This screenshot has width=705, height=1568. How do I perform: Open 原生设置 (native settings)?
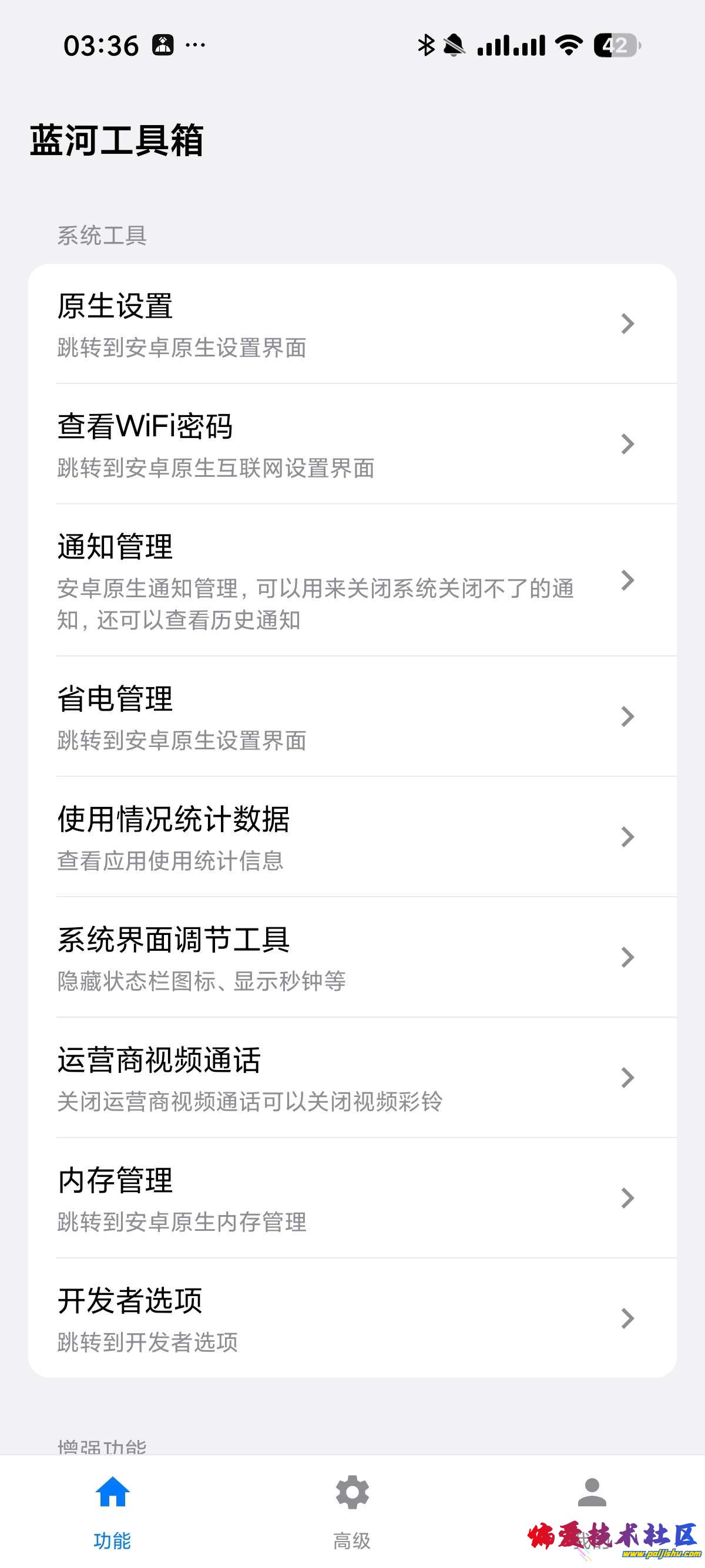[352, 324]
